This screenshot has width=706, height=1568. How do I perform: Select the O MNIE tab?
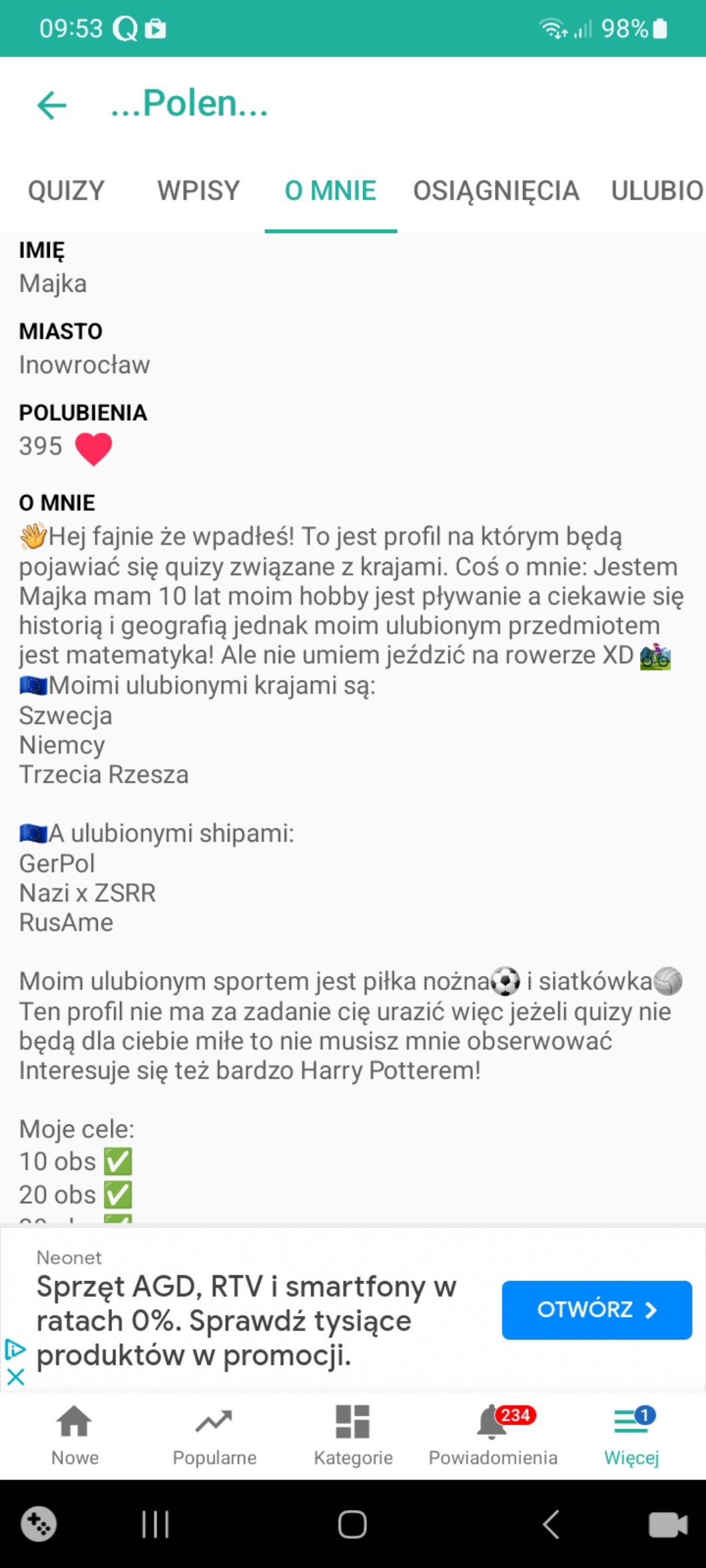click(330, 191)
